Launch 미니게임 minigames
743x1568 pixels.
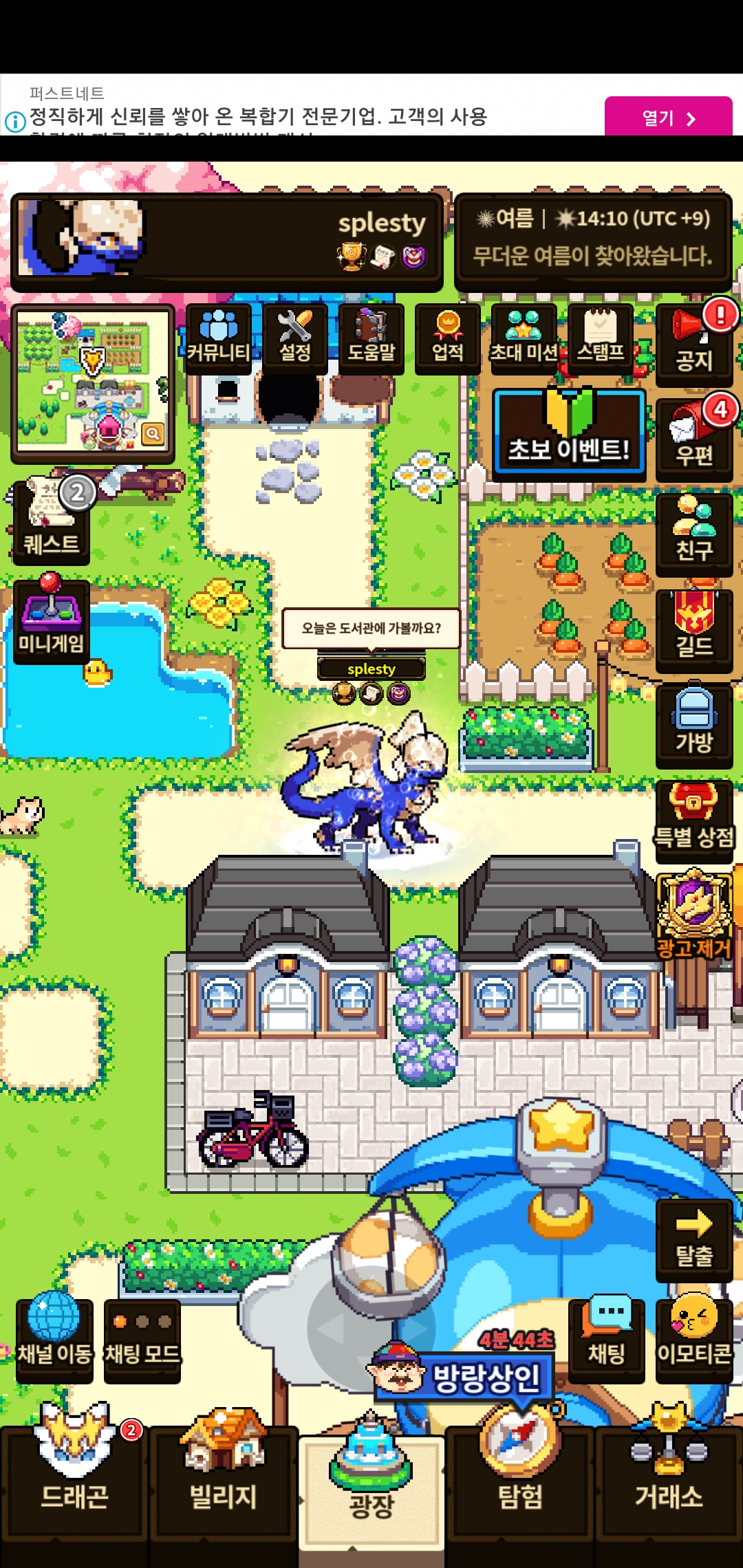(51, 621)
